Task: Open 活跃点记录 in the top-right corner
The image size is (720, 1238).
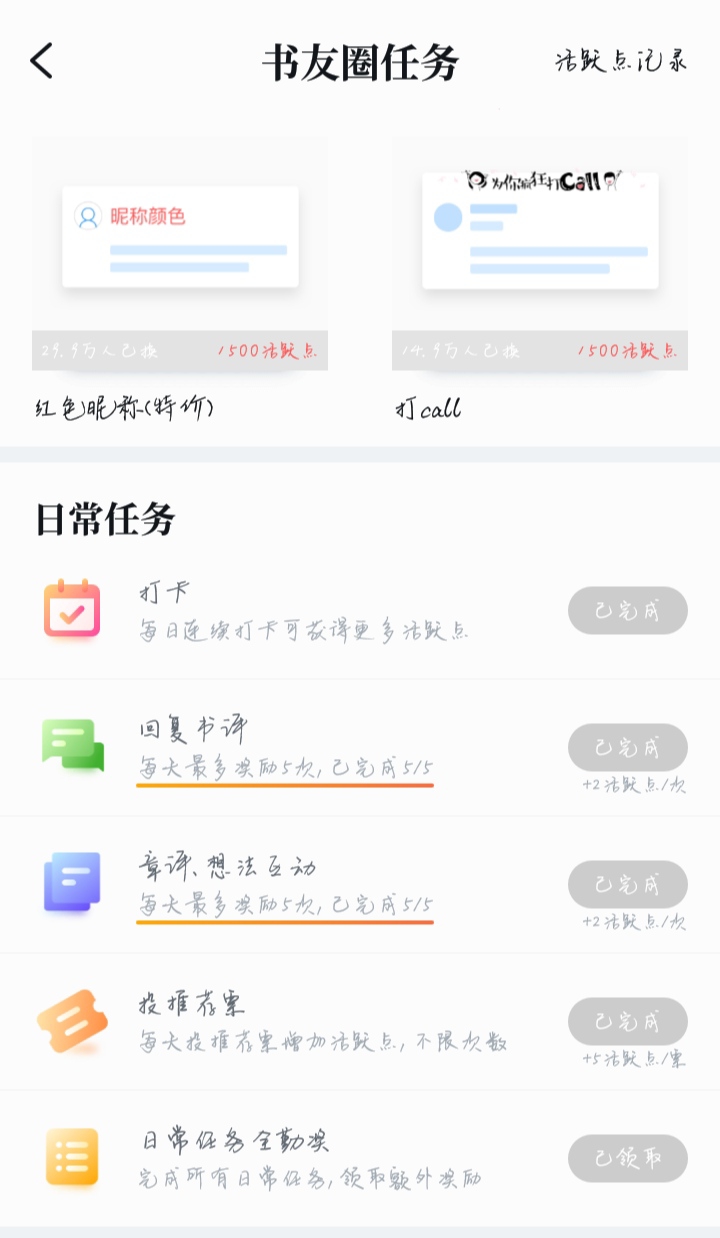Action: (x=621, y=61)
